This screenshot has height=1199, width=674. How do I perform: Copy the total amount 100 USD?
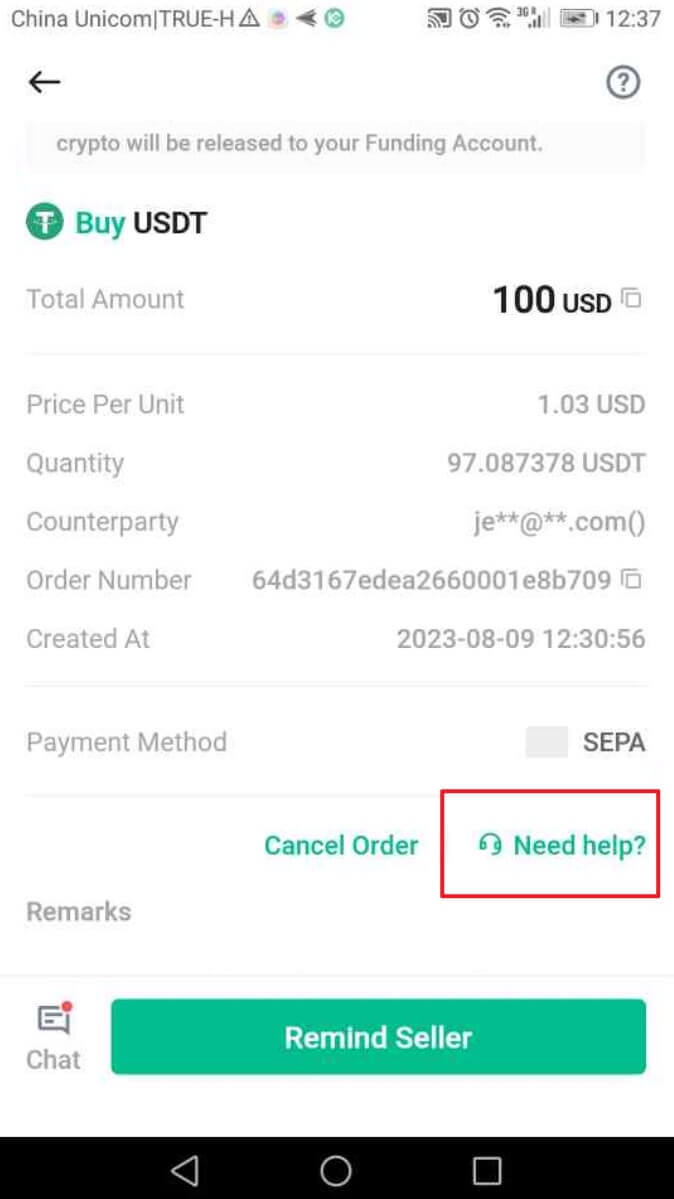click(x=631, y=298)
